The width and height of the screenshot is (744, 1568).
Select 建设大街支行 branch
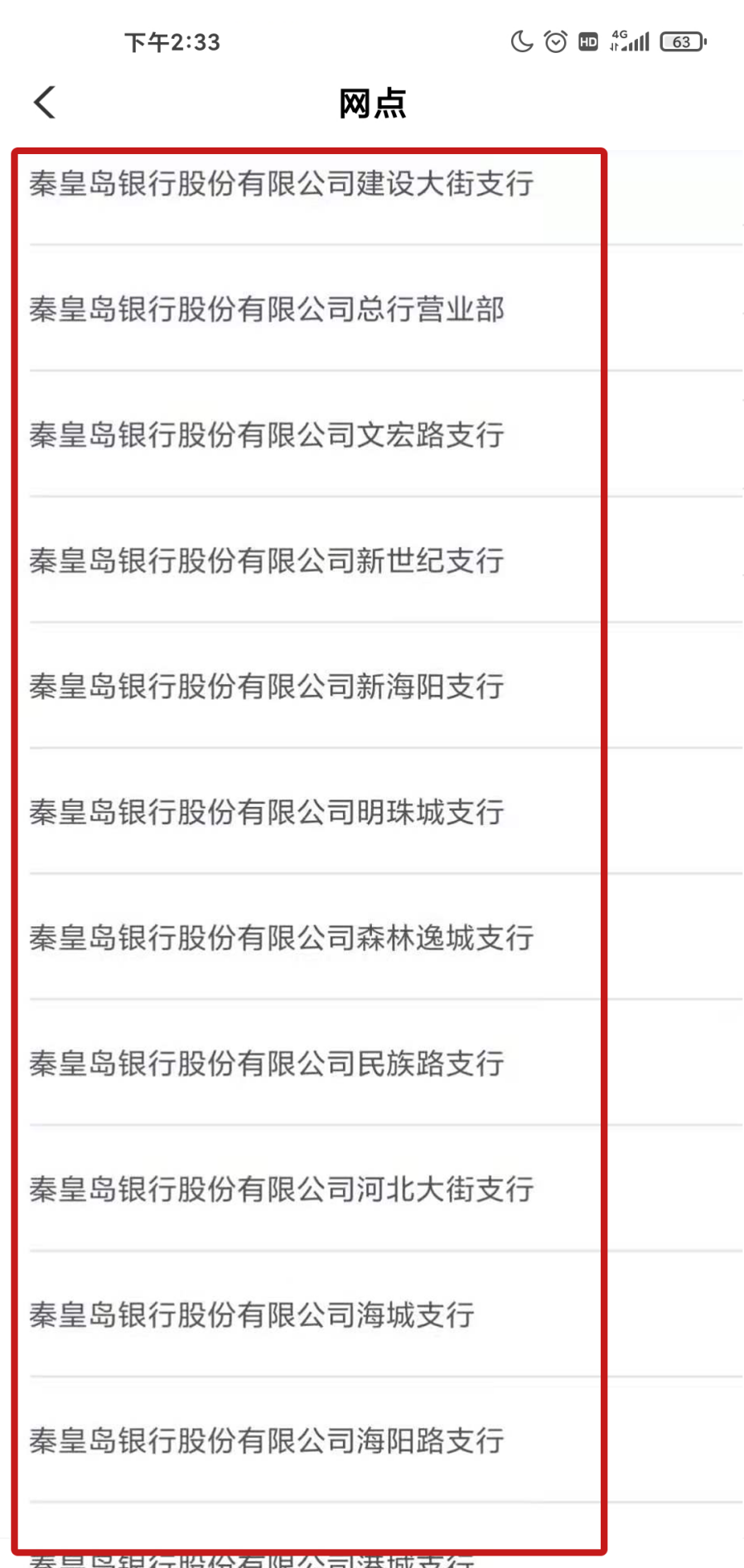click(x=282, y=184)
